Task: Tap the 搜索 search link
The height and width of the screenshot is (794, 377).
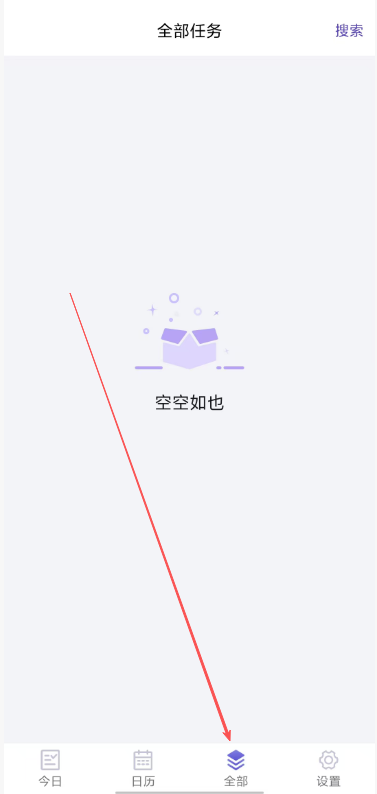Action: tap(349, 31)
